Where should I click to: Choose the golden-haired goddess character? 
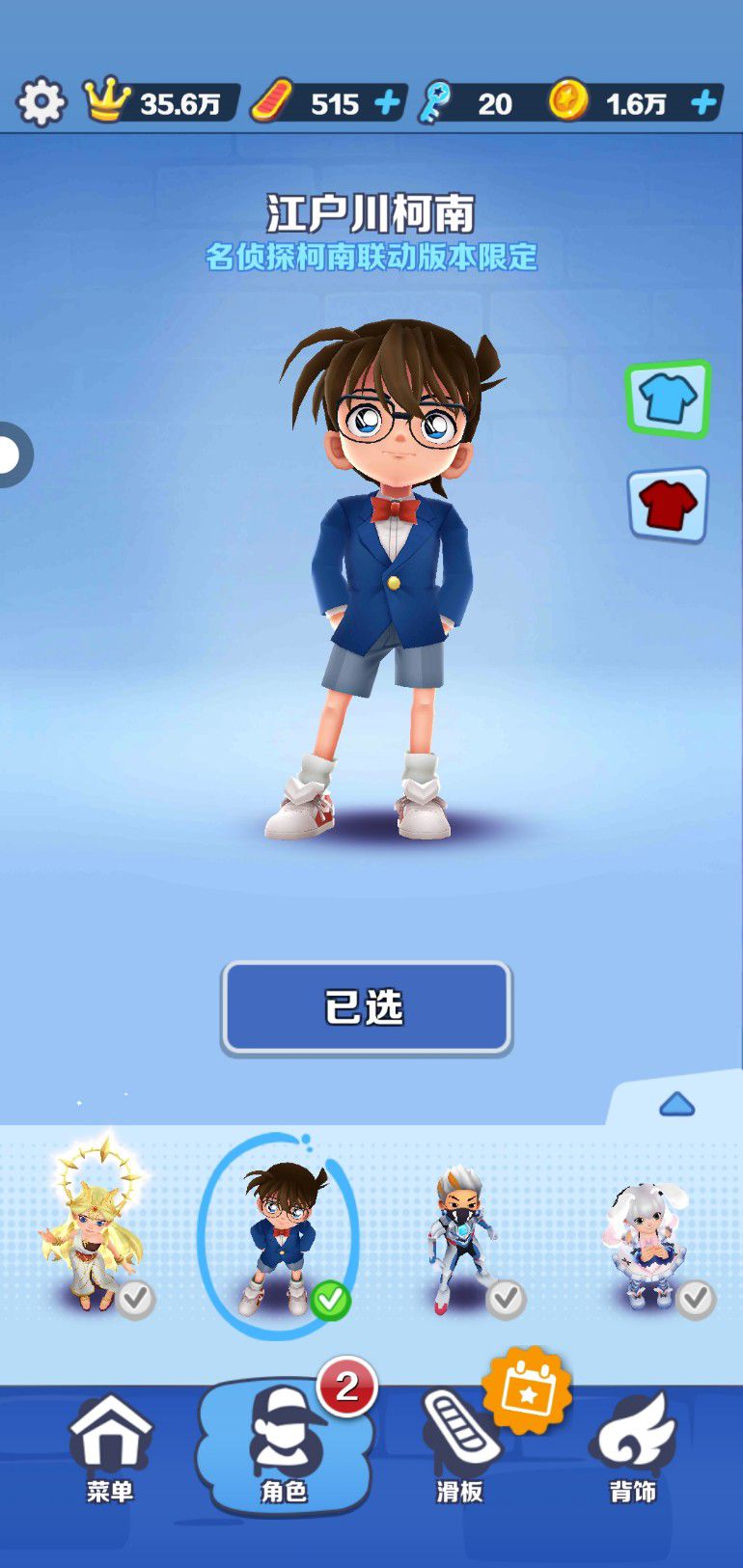[x=94, y=1225]
